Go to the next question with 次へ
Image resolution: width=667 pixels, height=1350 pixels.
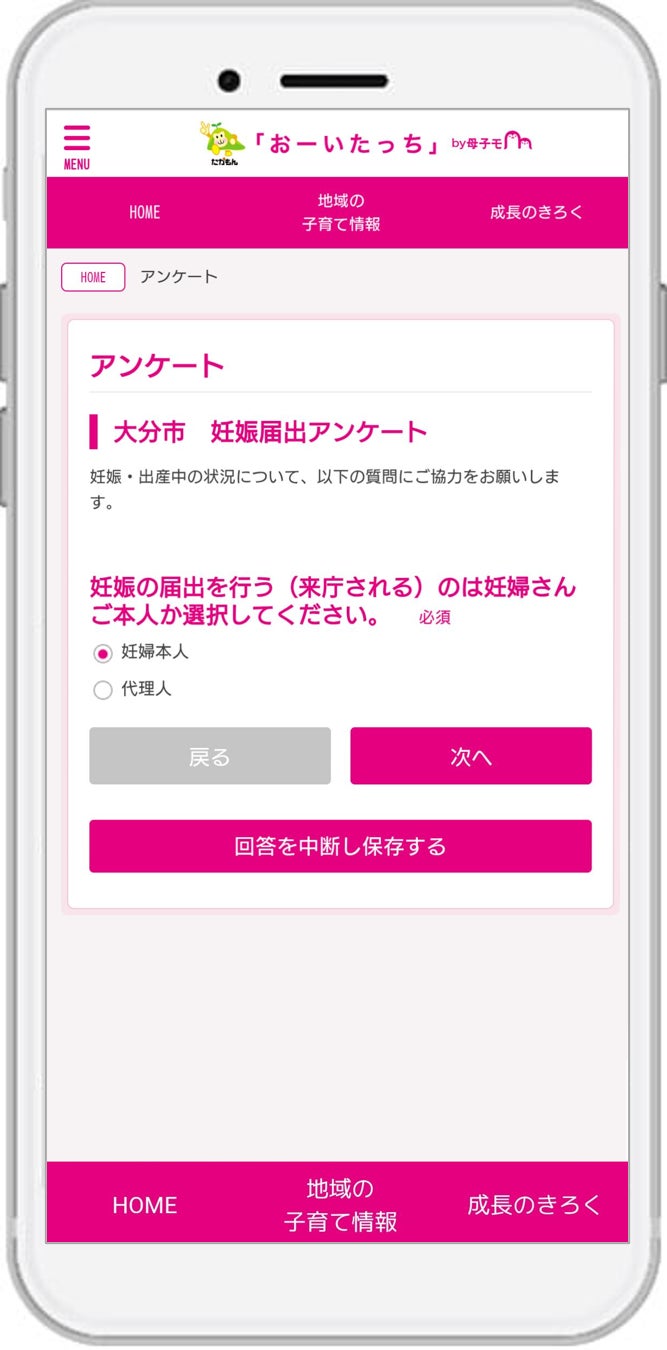470,756
